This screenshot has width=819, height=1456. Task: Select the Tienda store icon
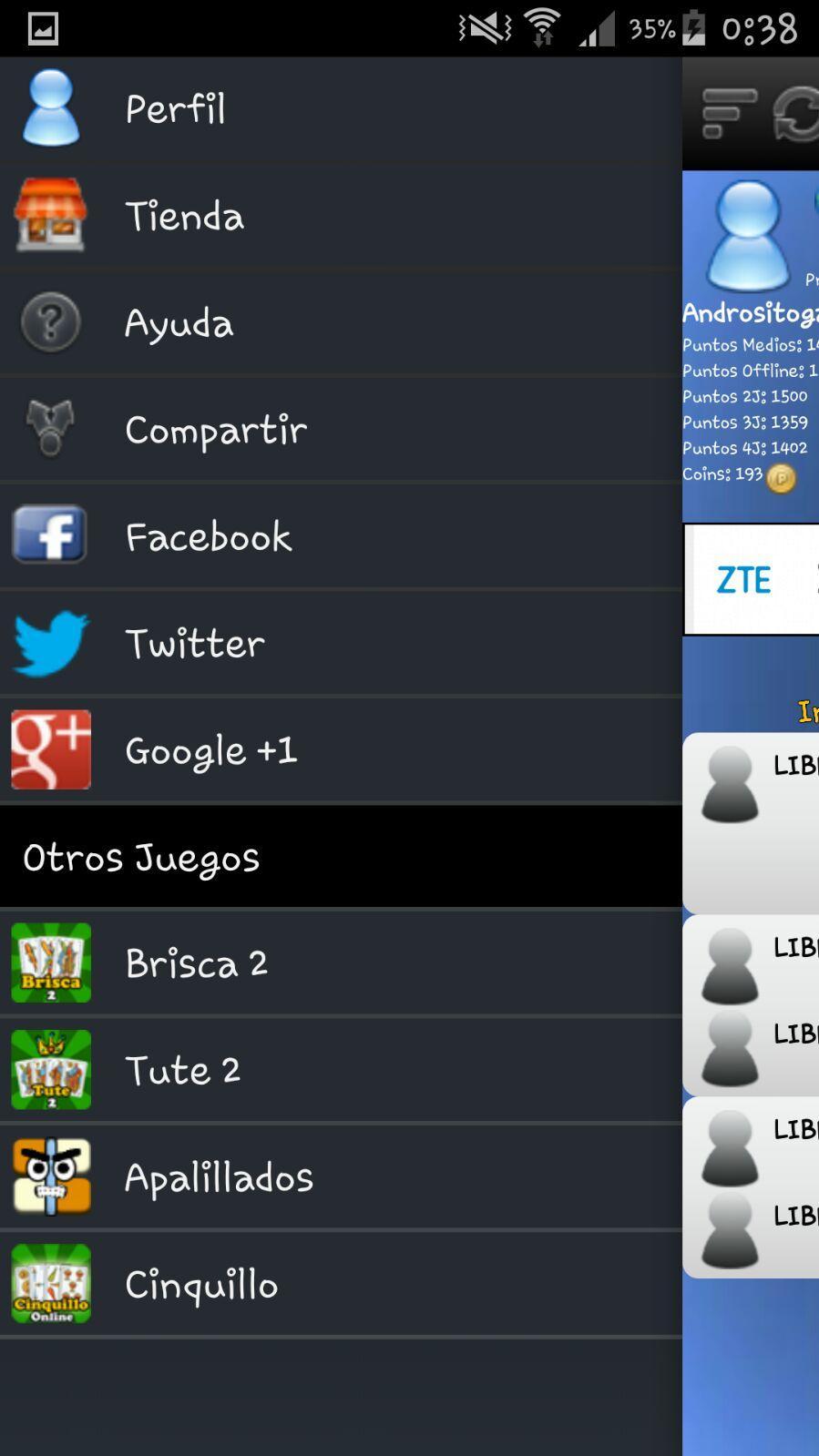(x=51, y=215)
